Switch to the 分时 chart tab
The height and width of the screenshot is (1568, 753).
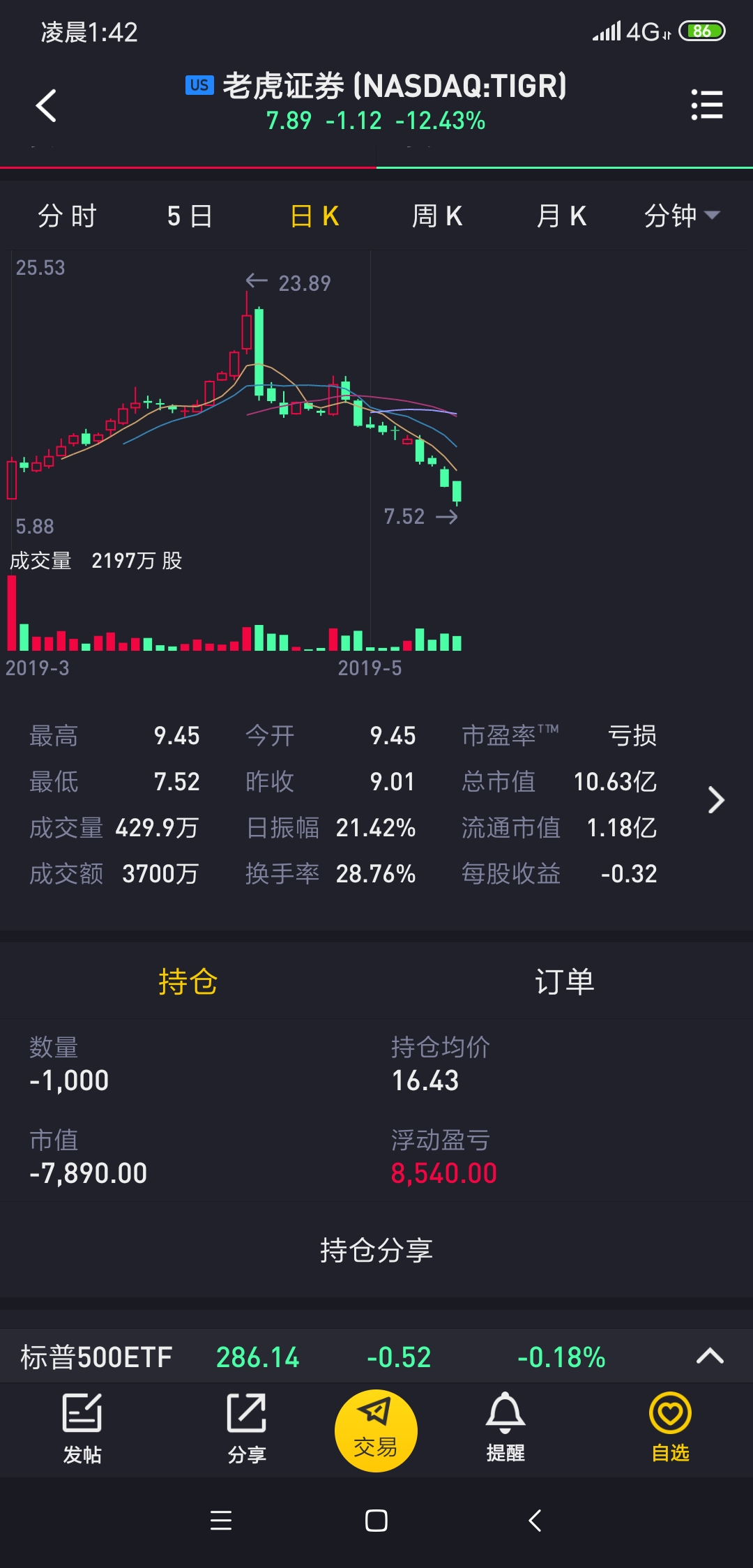(x=67, y=216)
